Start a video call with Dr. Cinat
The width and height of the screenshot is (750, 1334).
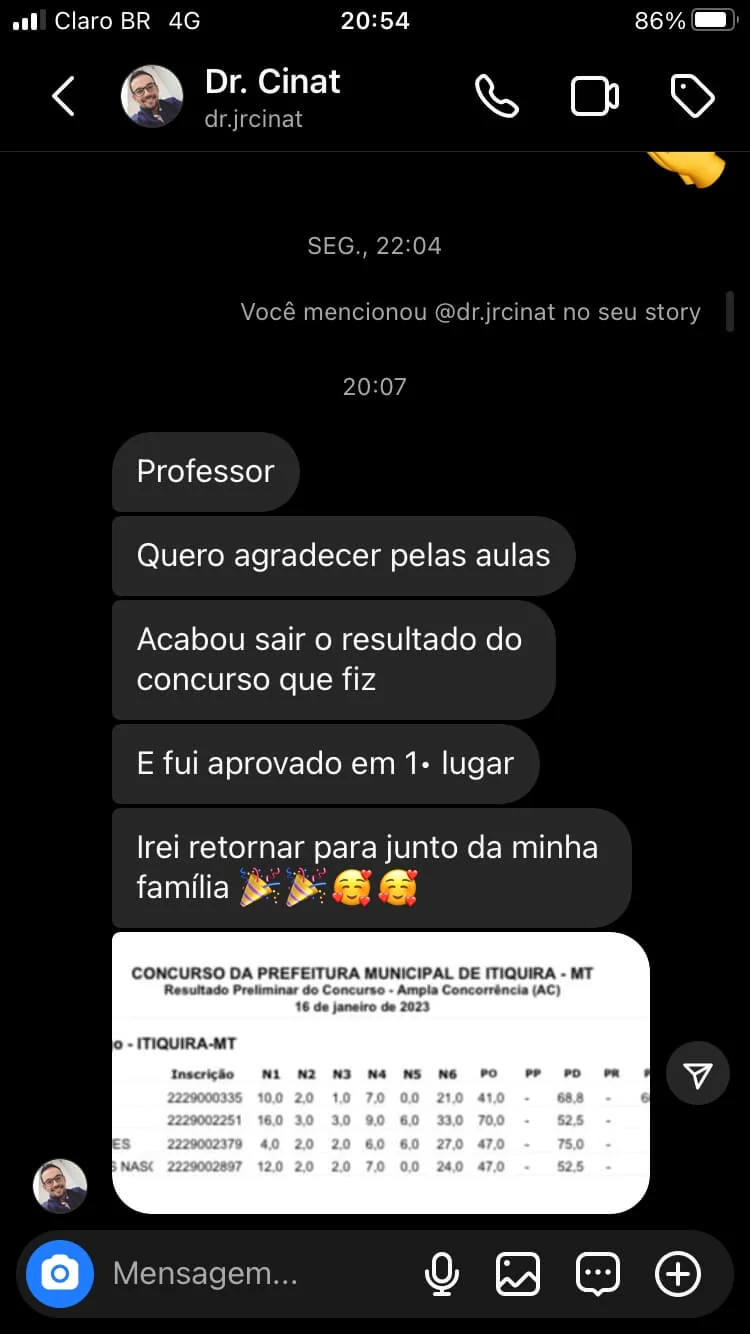click(594, 97)
